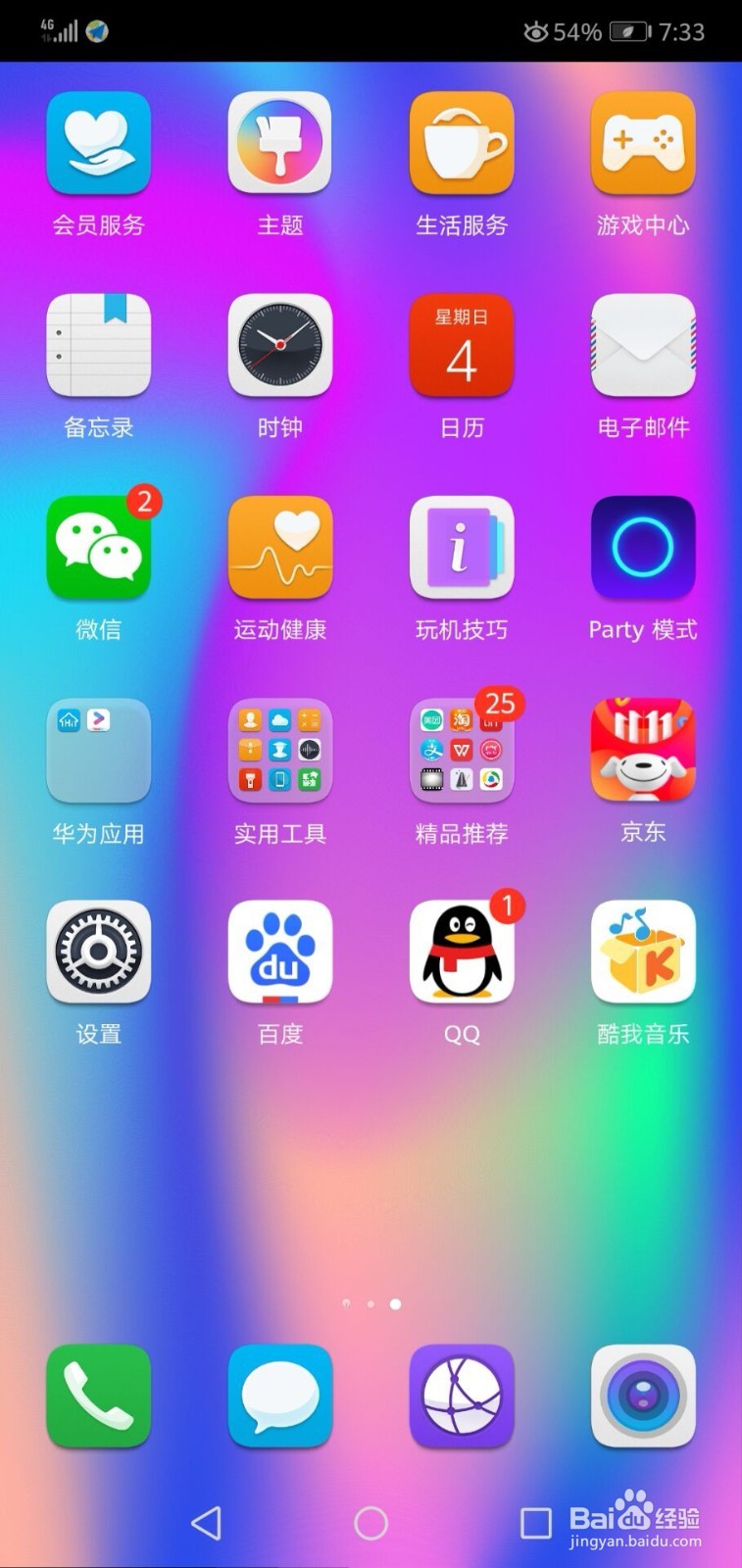Open the 日历 calendar showing Sunday 4
The image size is (742, 1568).
click(462, 346)
